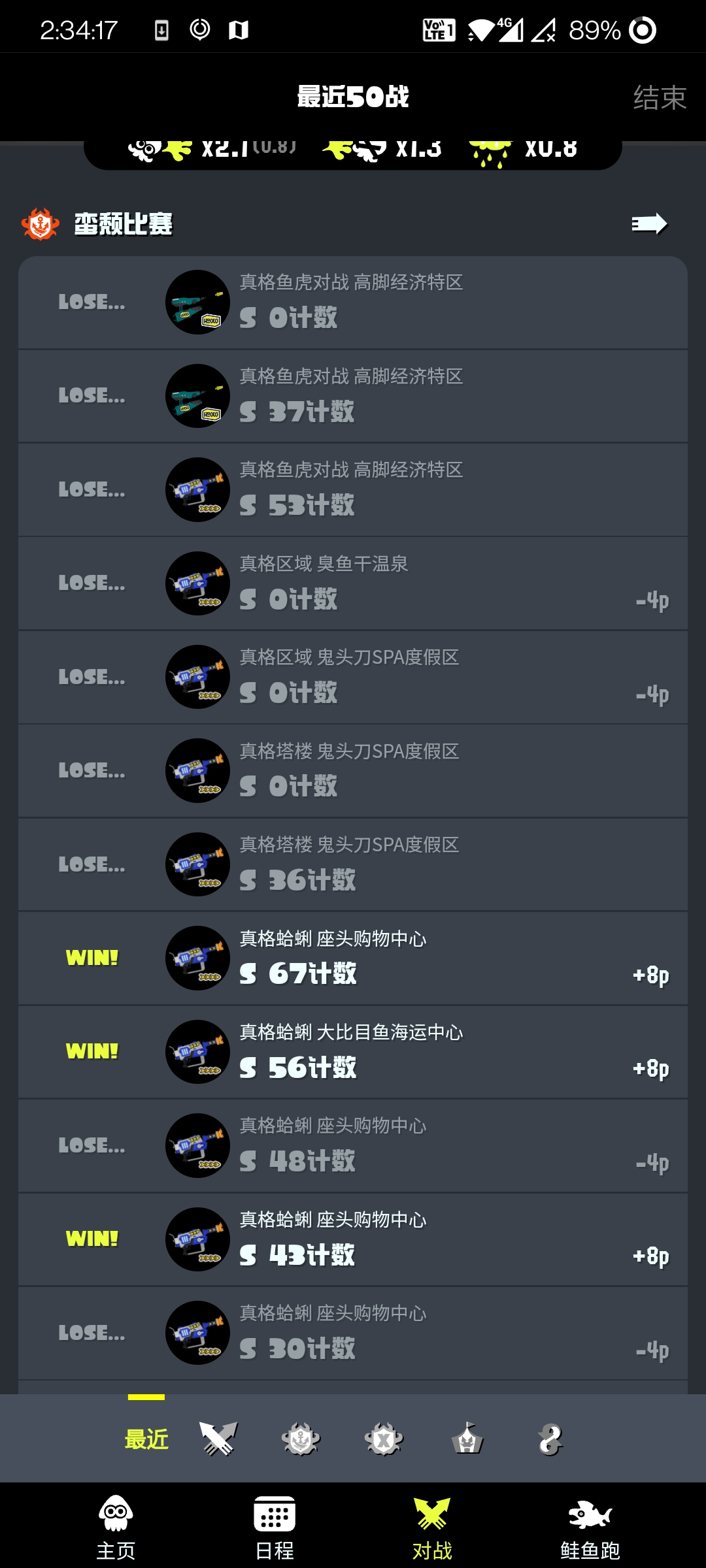Viewport: 706px width, 1568px height.
Task: Open the 37计数 lost battle
Action: coord(353,396)
